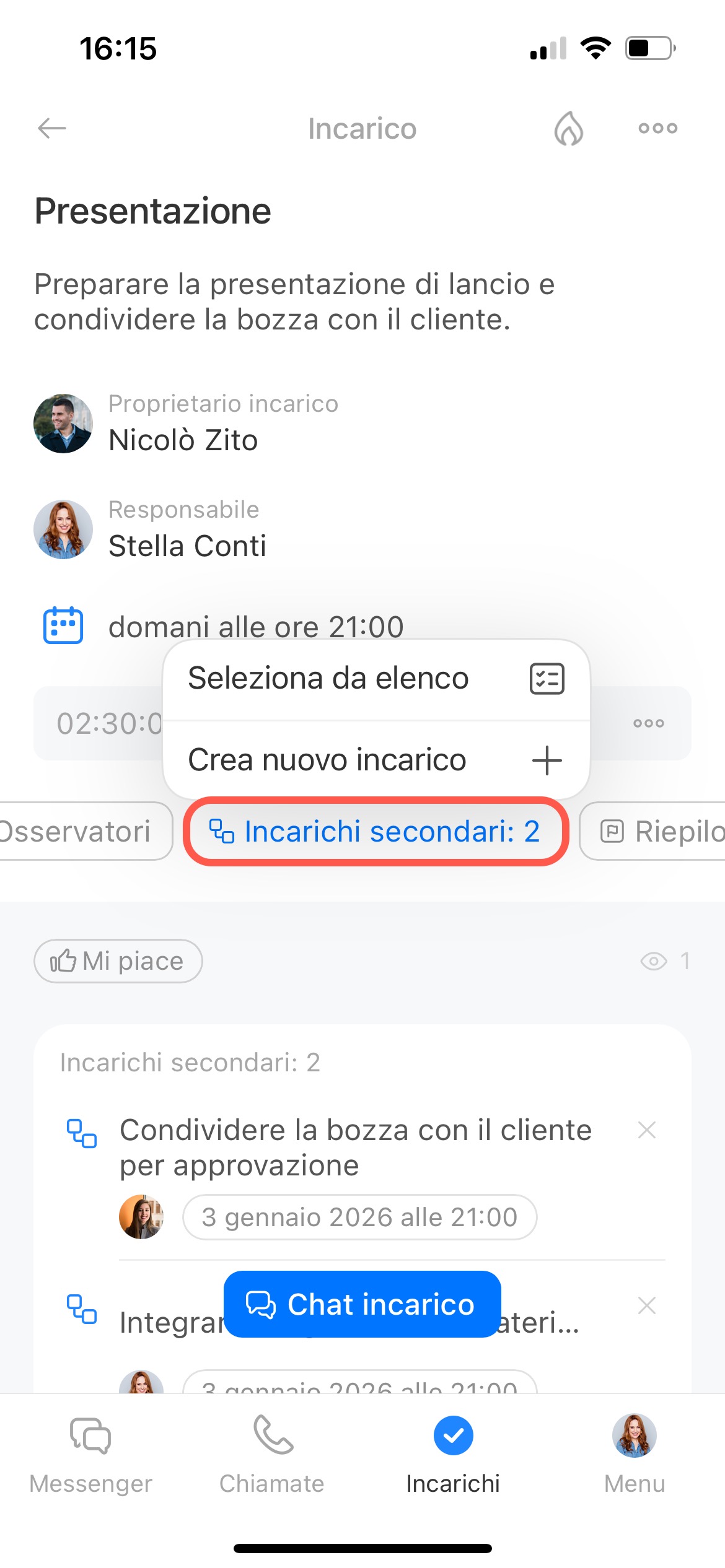Open task owner Nicolò Zito
725x1568 pixels.
tap(183, 440)
